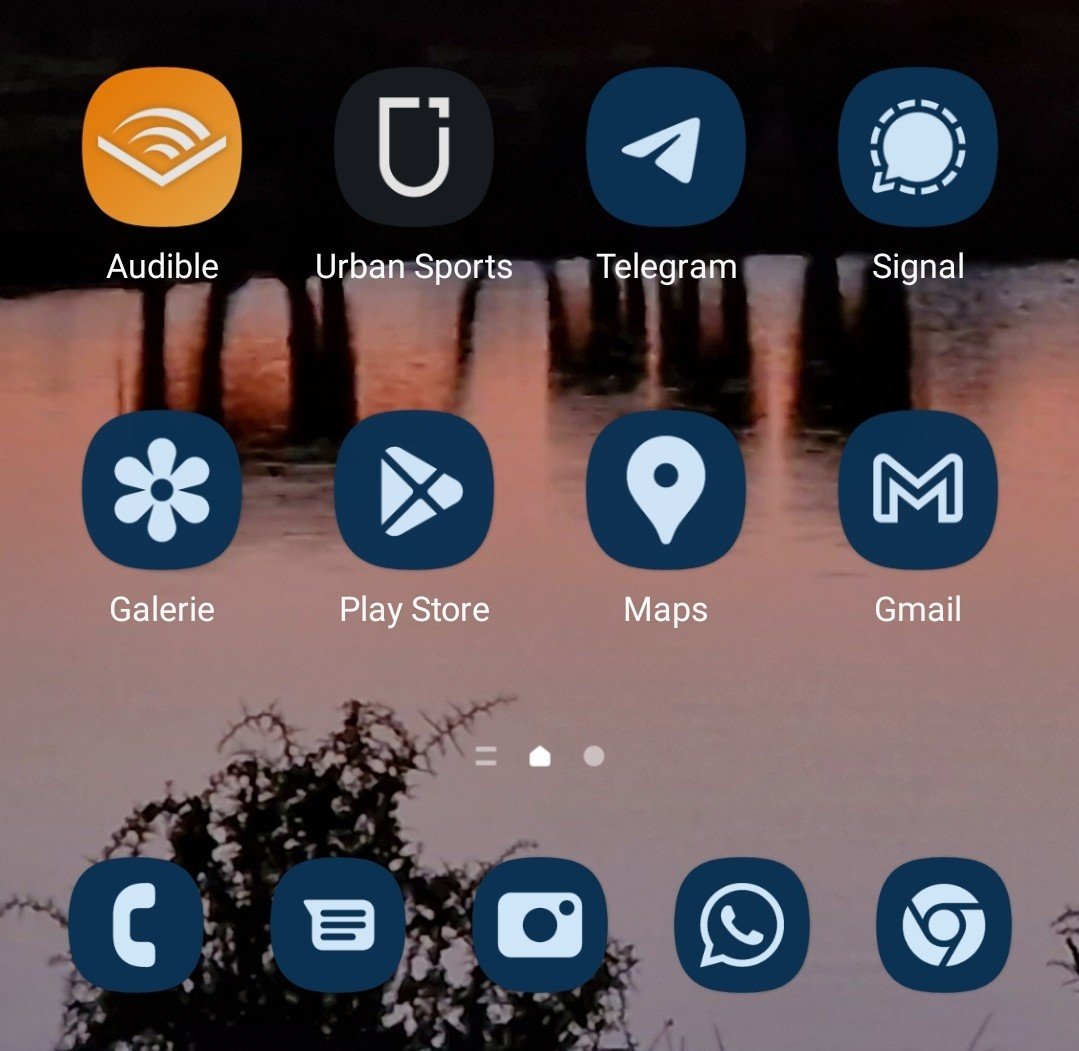Image resolution: width=1079 pixels, height=1051 pixels.
Task: Launch Urban Sports app
Action: click(x=414, y=147)
